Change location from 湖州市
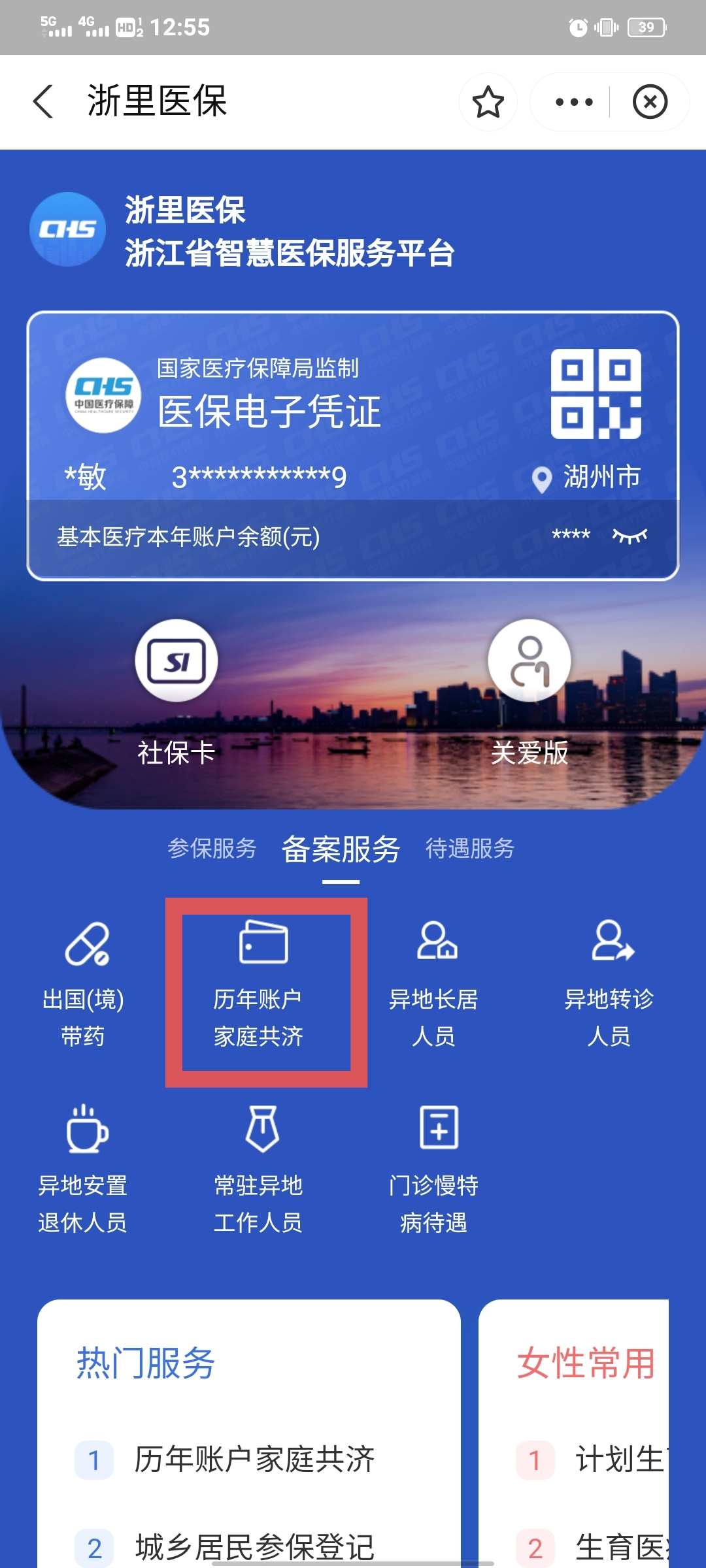This screenshot has width=706, height=1568. click(x=586, y=478)
